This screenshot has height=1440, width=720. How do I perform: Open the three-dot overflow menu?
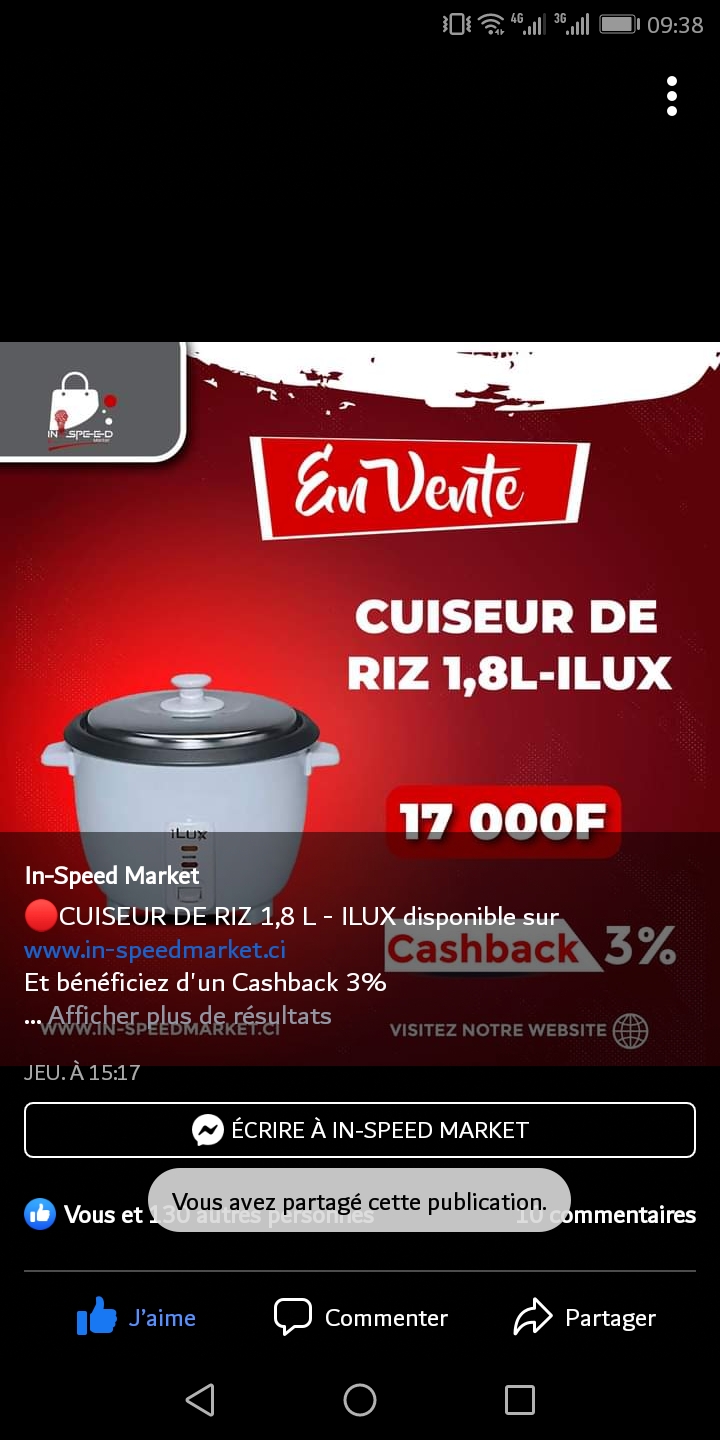tap(672, 96)
